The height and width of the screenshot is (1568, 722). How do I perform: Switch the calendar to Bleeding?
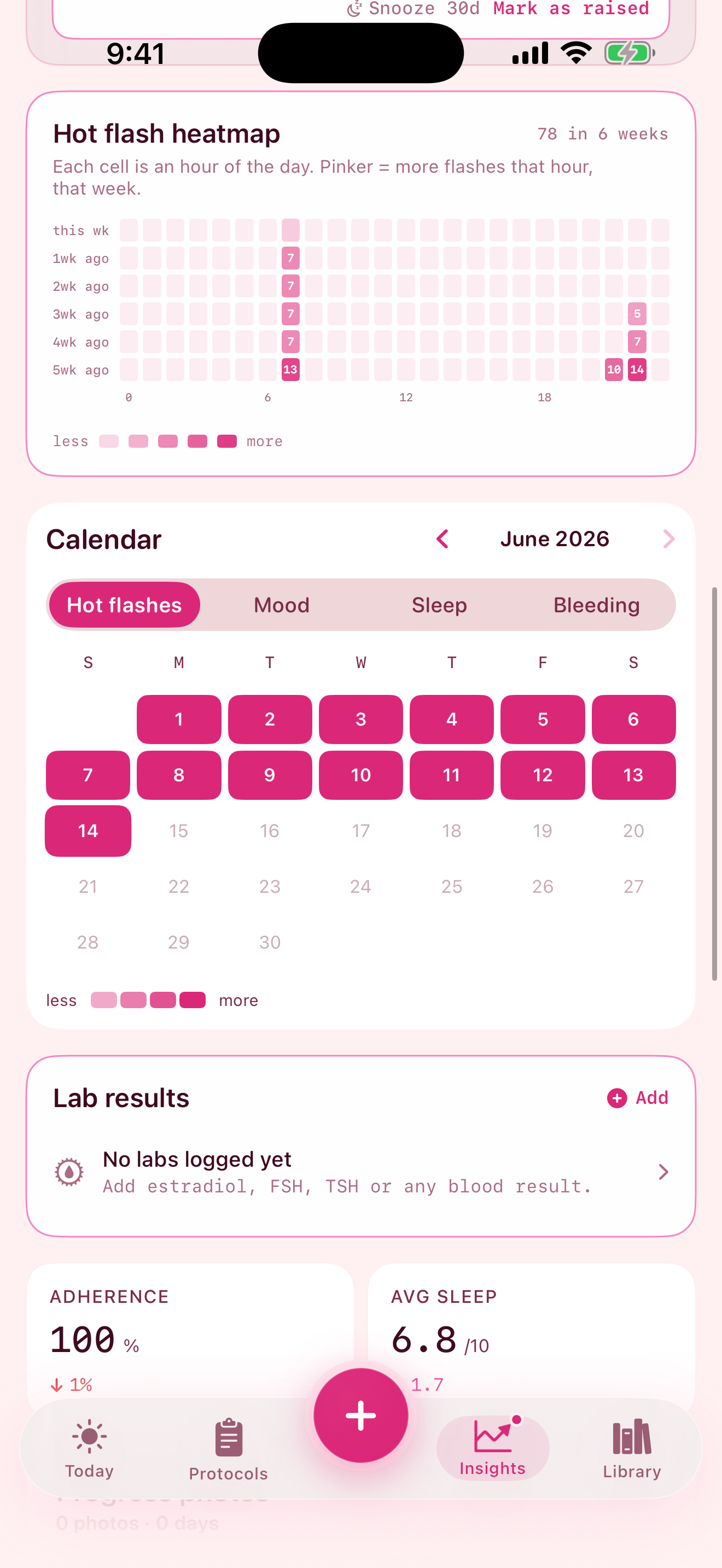597,605
